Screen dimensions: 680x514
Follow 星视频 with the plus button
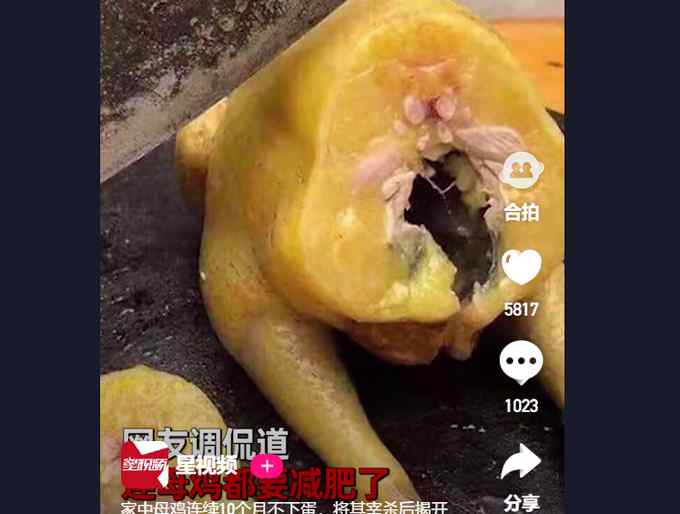coord(267,466)
